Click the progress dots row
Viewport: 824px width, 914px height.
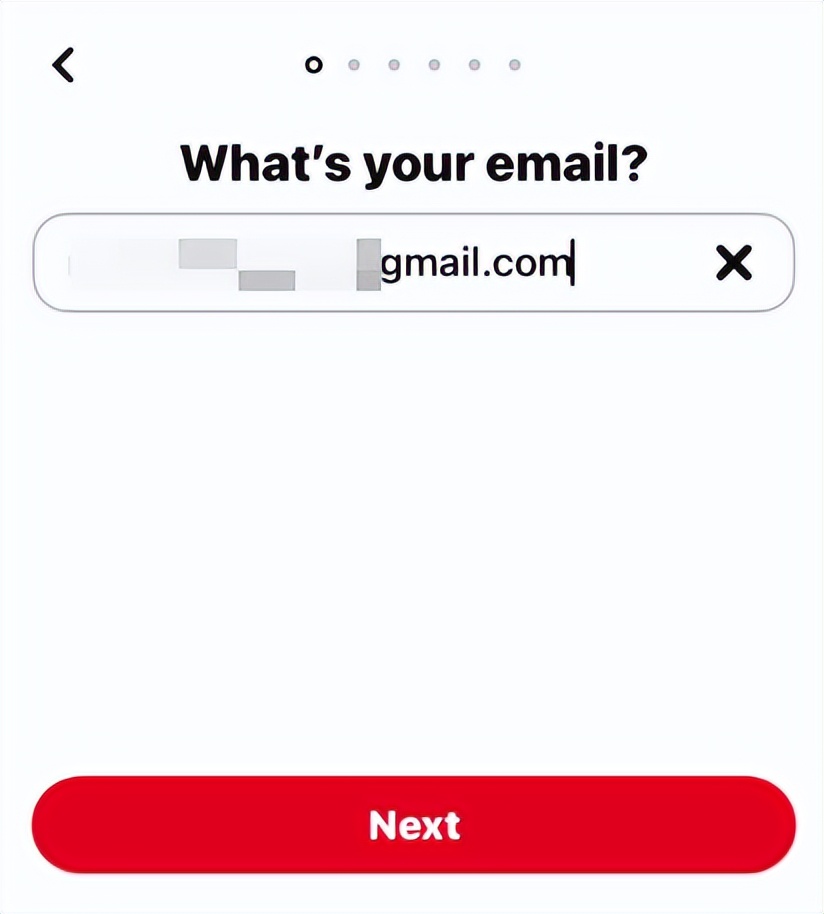tap(414, 65)
